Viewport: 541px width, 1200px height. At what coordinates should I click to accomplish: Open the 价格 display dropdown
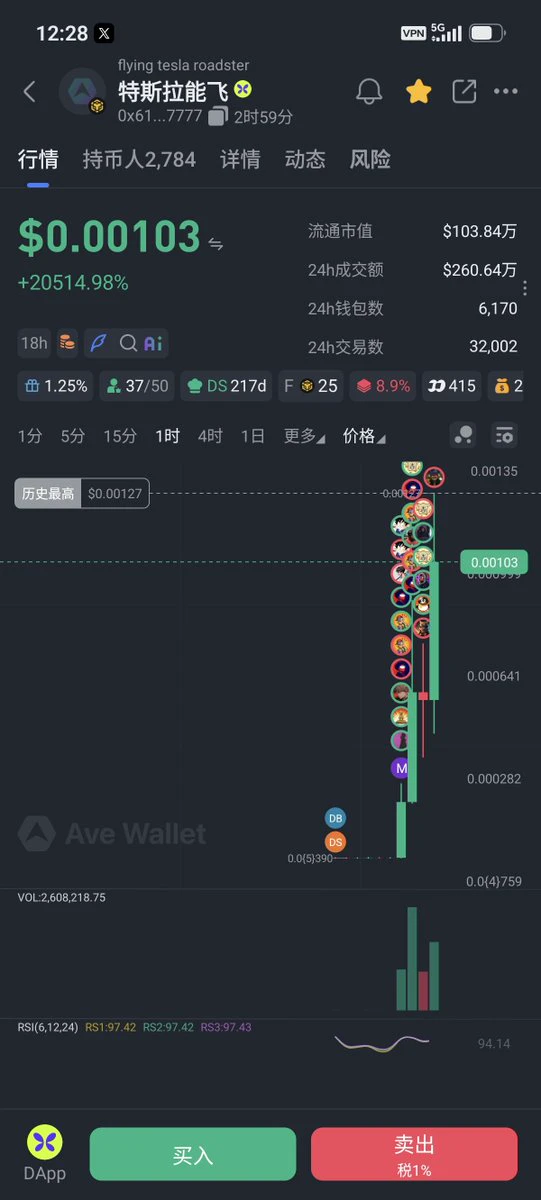pyautogui.click(x=364, y=436)
